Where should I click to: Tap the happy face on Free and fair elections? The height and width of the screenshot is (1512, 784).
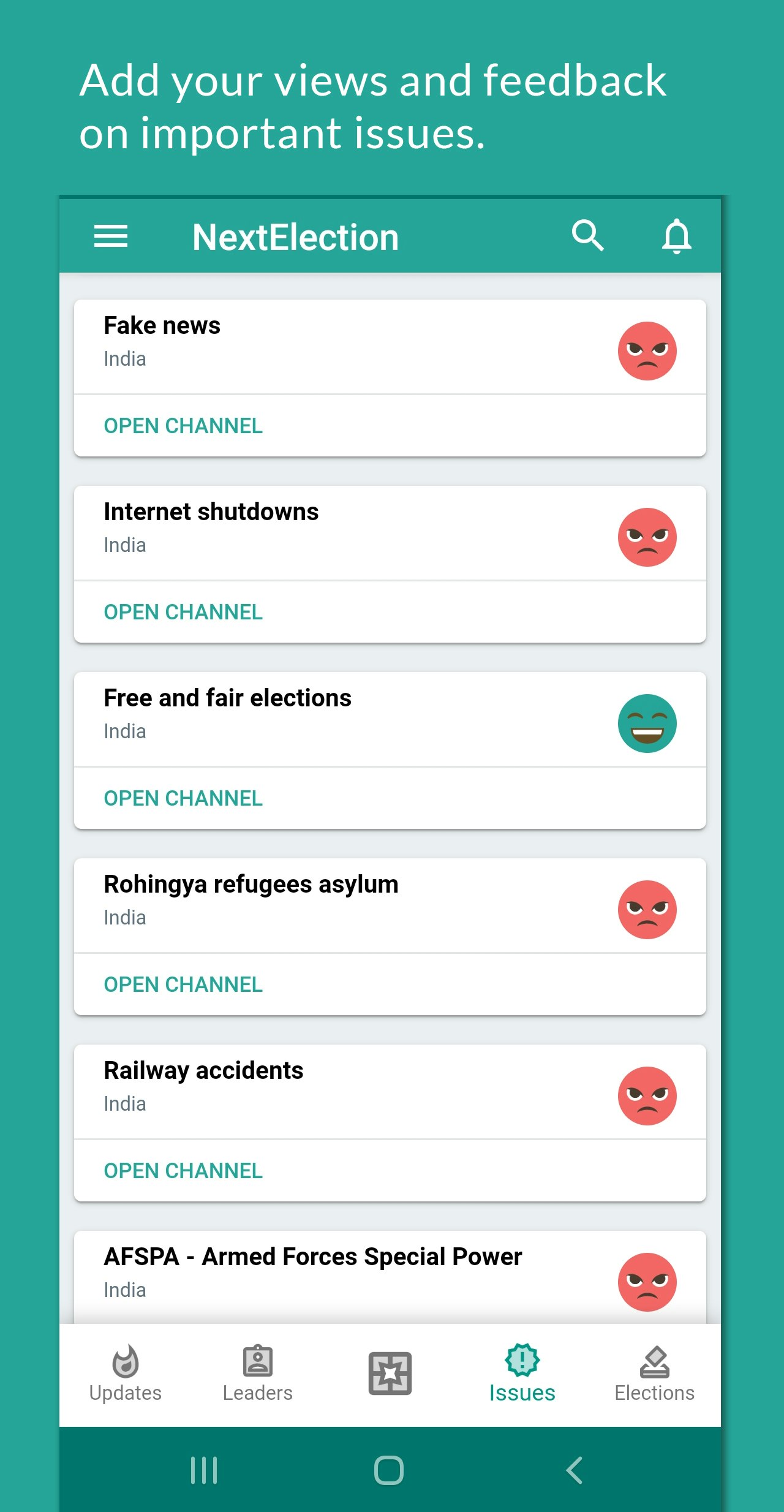[x=647, y=724]
